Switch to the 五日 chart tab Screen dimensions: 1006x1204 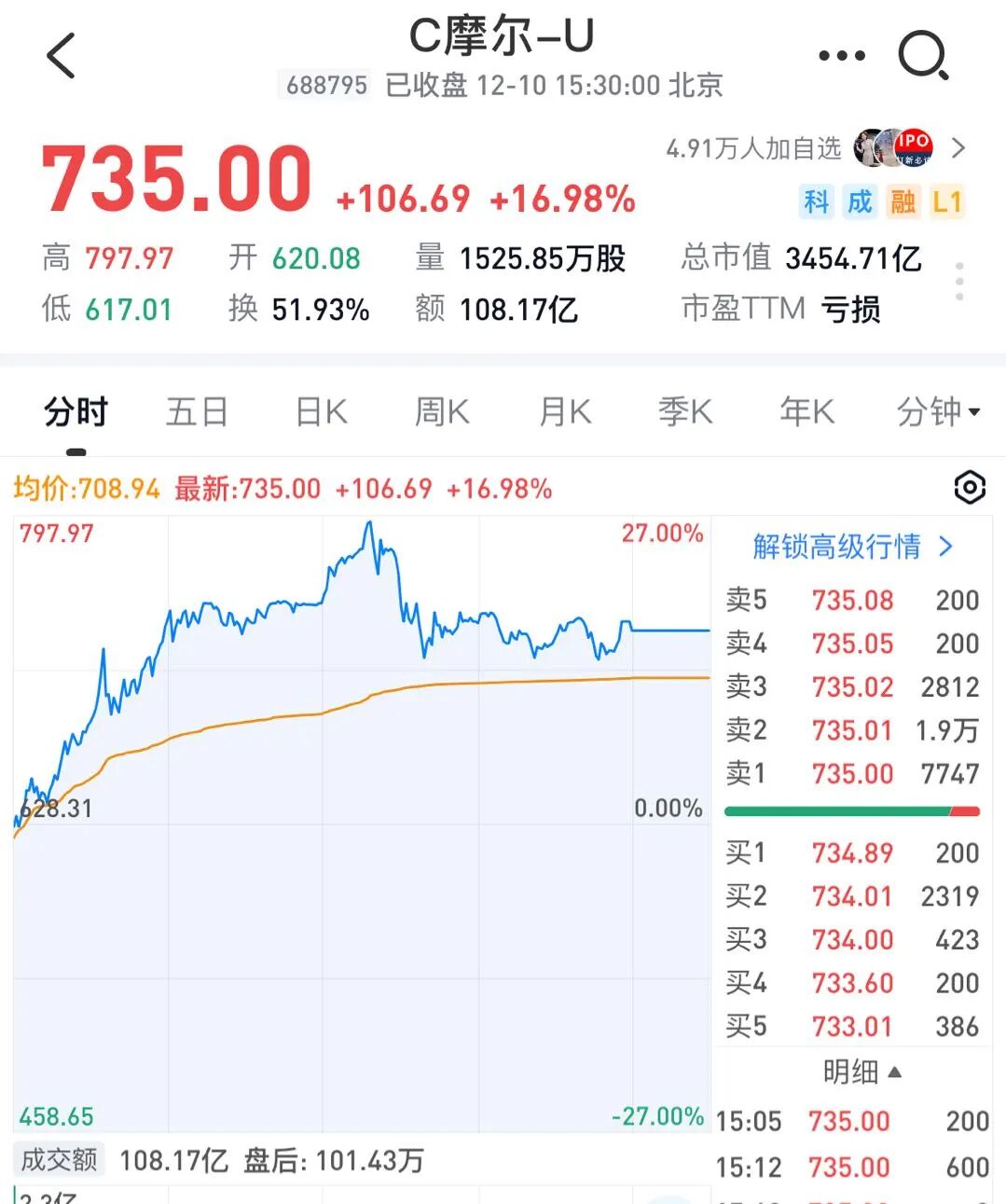(x=197, y=411)
